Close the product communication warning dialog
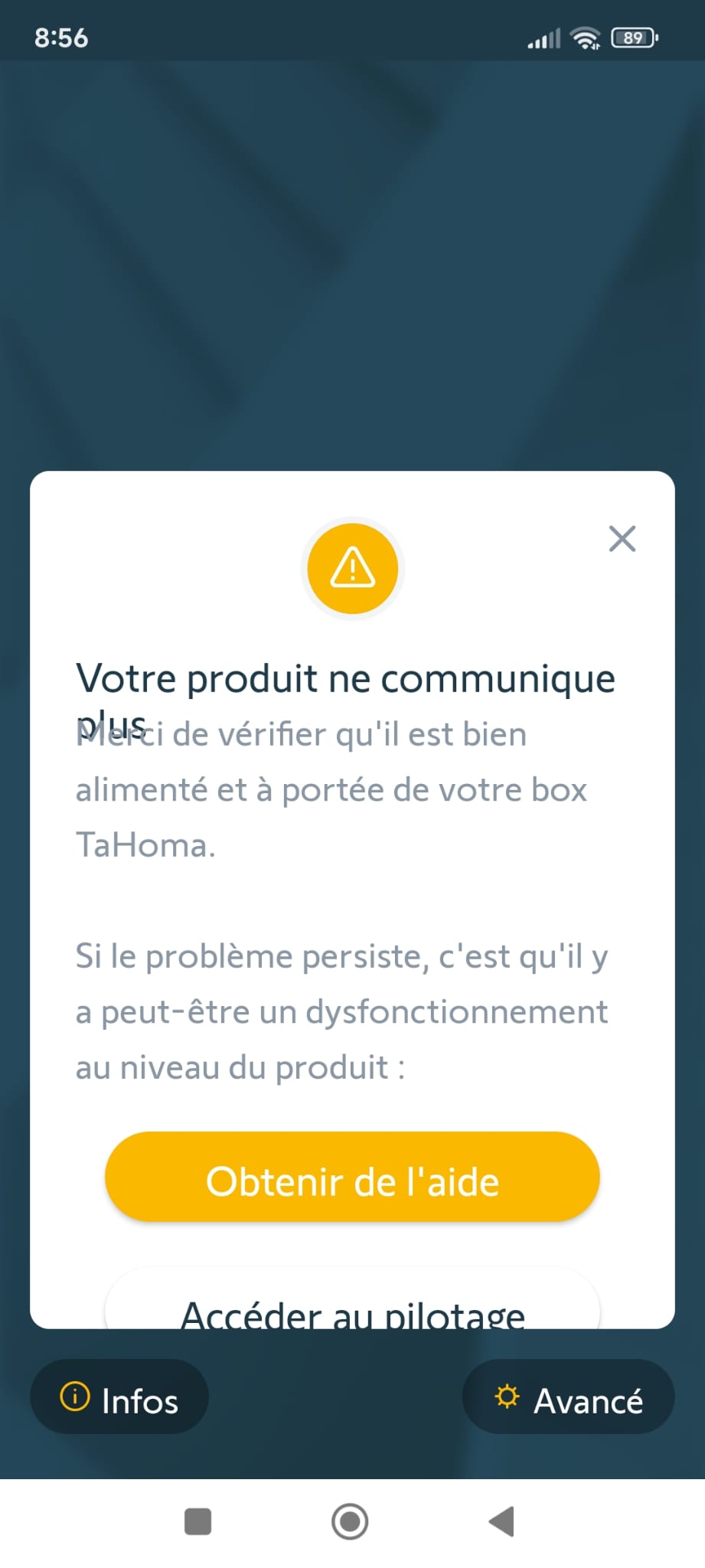This screenshot has height=1568, width=705. point(622,538)
